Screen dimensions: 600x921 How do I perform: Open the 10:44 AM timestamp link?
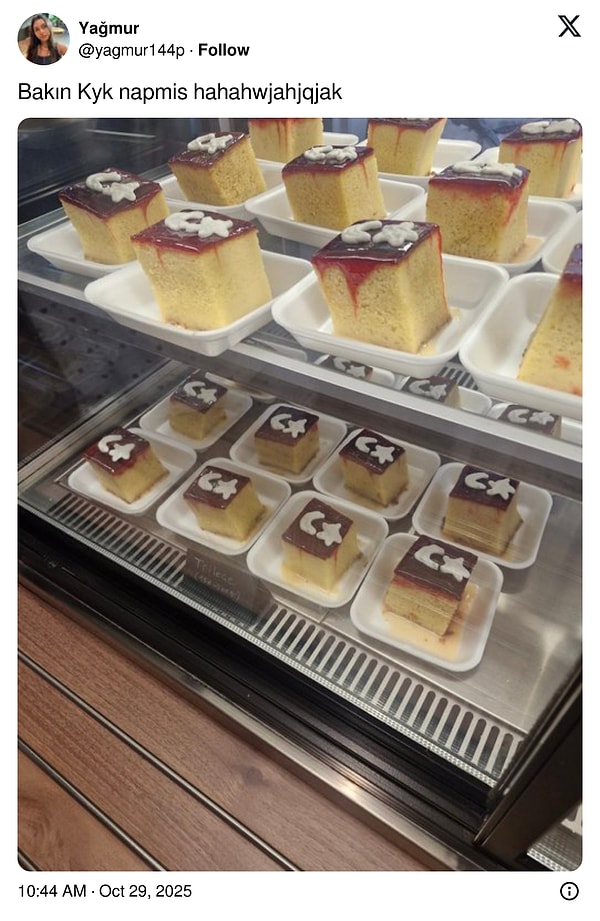pos(105,891)
